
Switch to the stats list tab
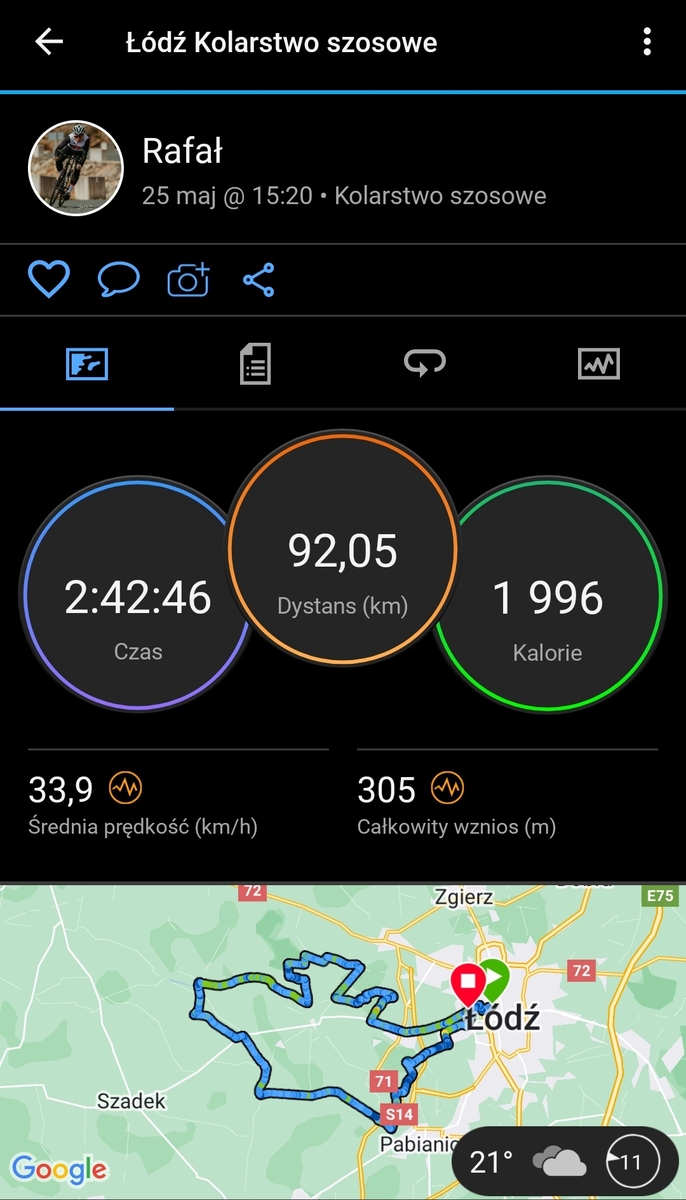click(256, 364)
